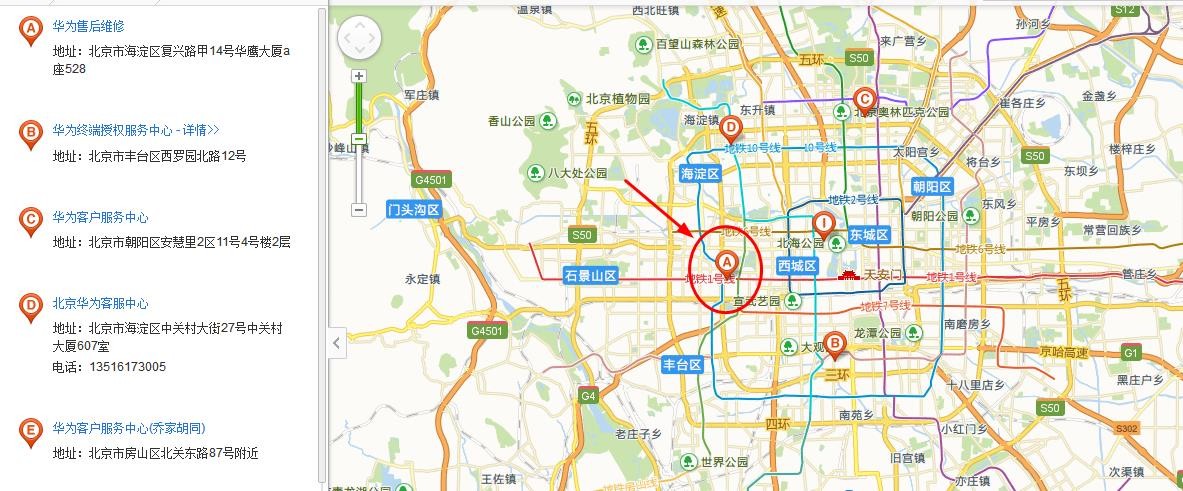Zoom in with the plus button
Image resolution: width=1183 pixels, height=491 pixels.
pos(358,76)
